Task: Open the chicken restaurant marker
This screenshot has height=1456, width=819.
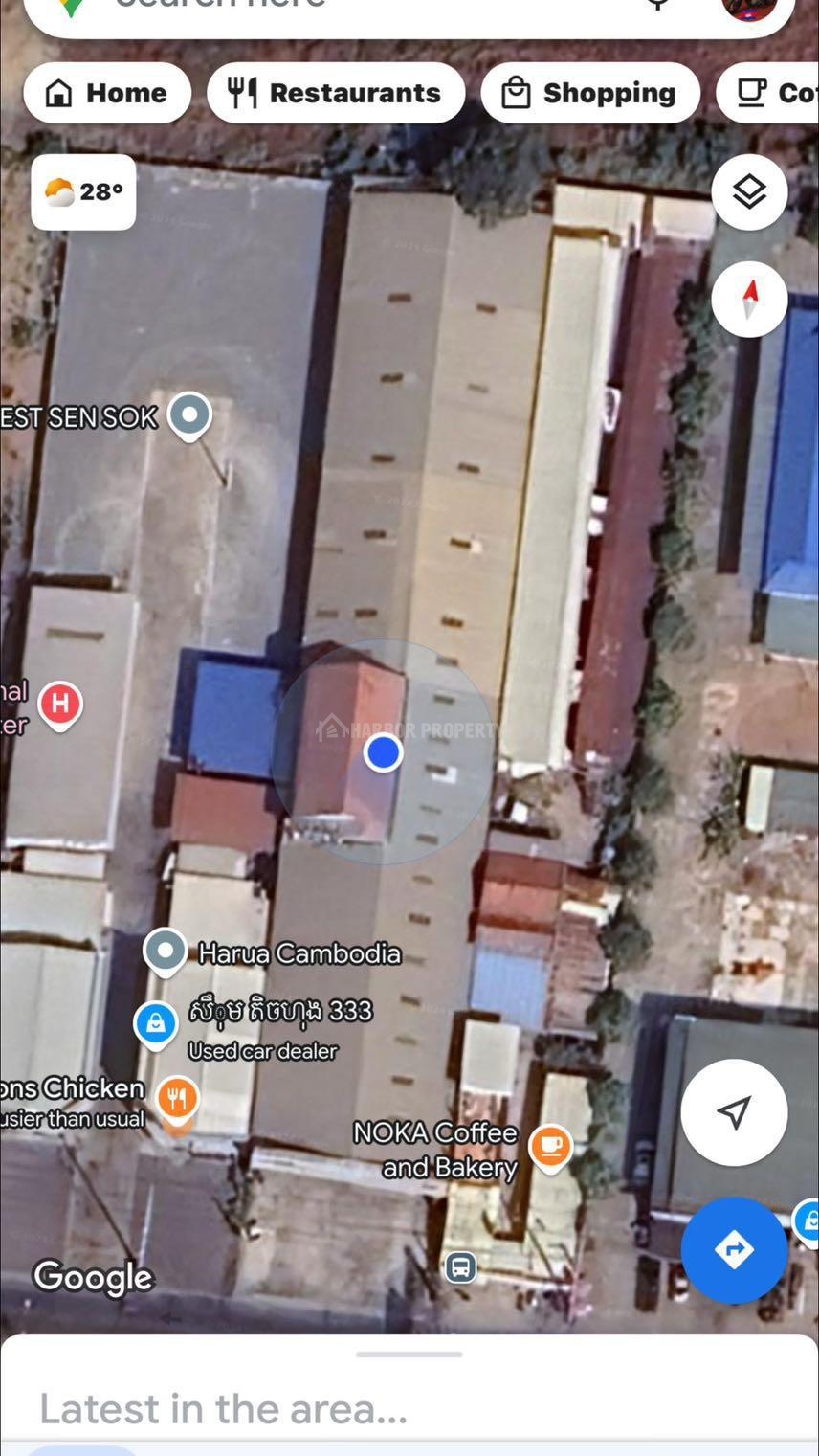Action: (177, 1101)
